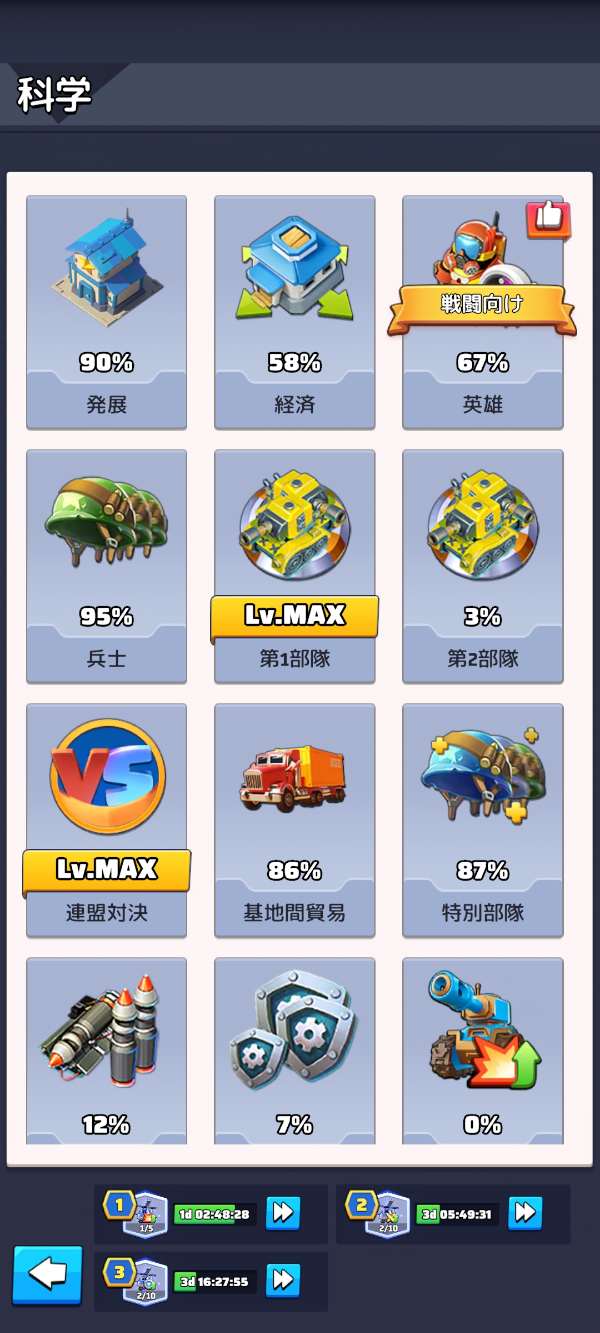Open the 第1部隊 research card
This screenshot has height=1333, width=600.
294,566
